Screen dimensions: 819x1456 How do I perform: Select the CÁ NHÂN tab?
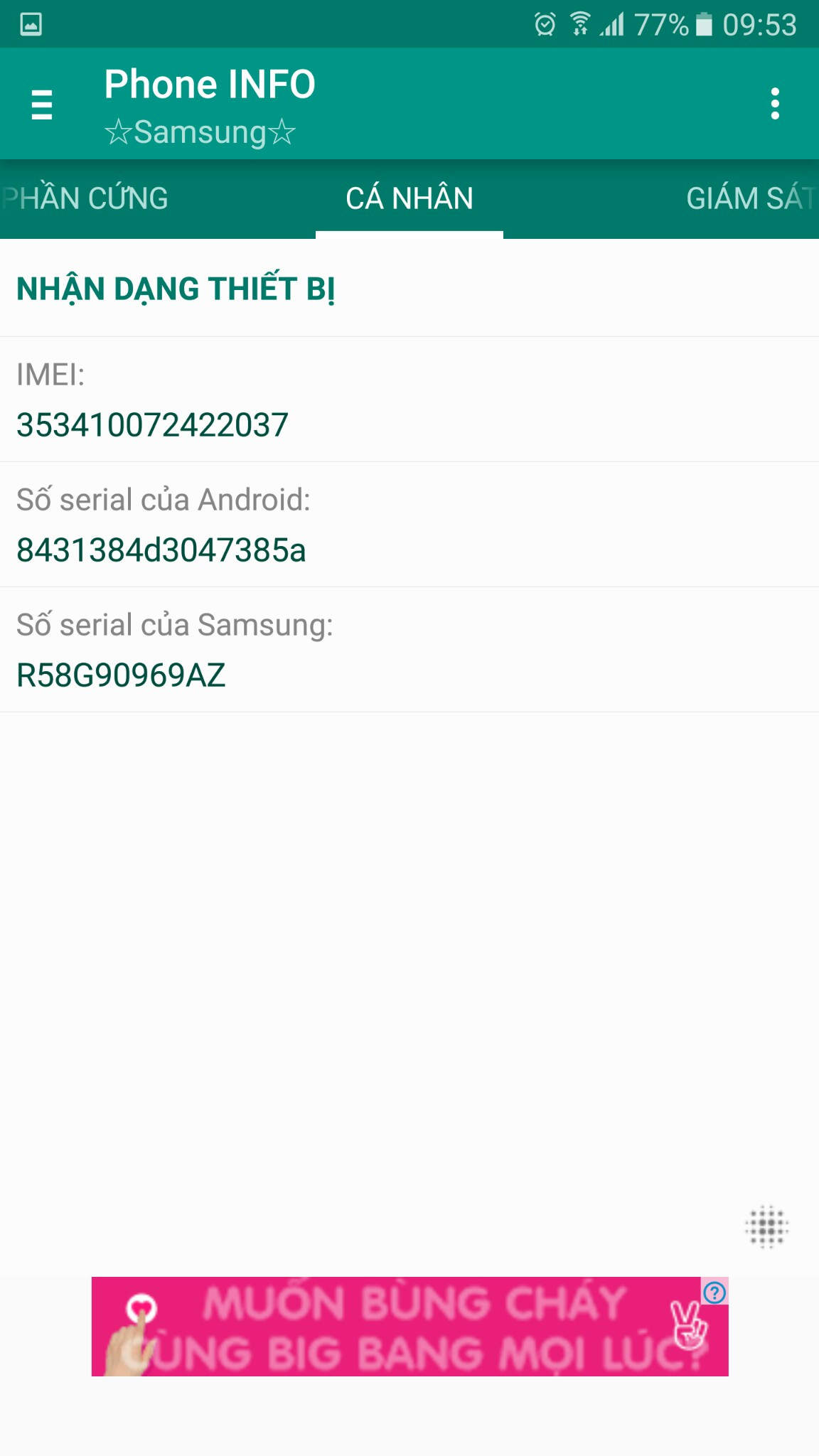click(x=409, y=199)
